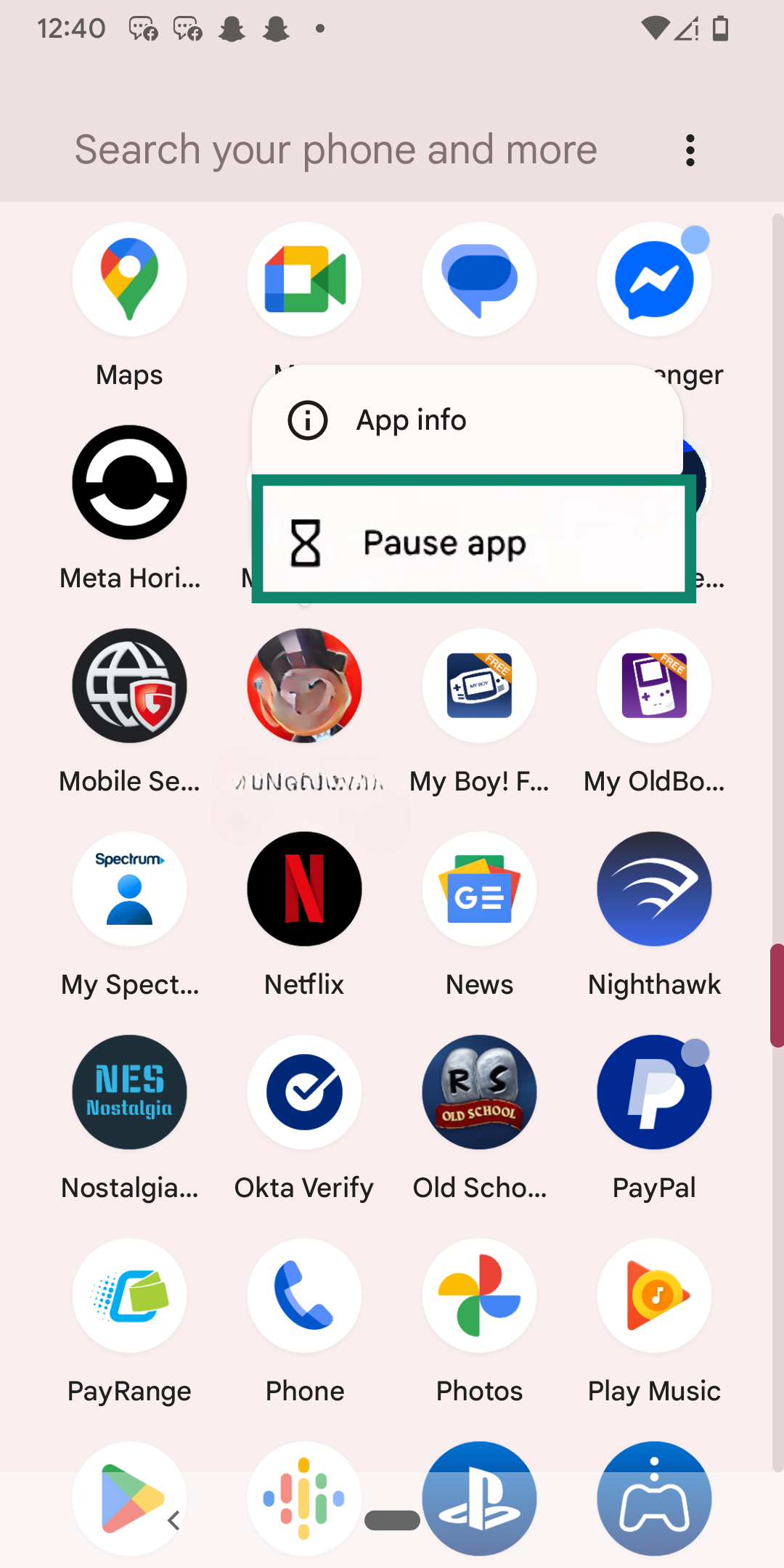Launch the Old School RuneScape app
This screenshot has height=1568, width=784.
click(x=479, y=1093)
